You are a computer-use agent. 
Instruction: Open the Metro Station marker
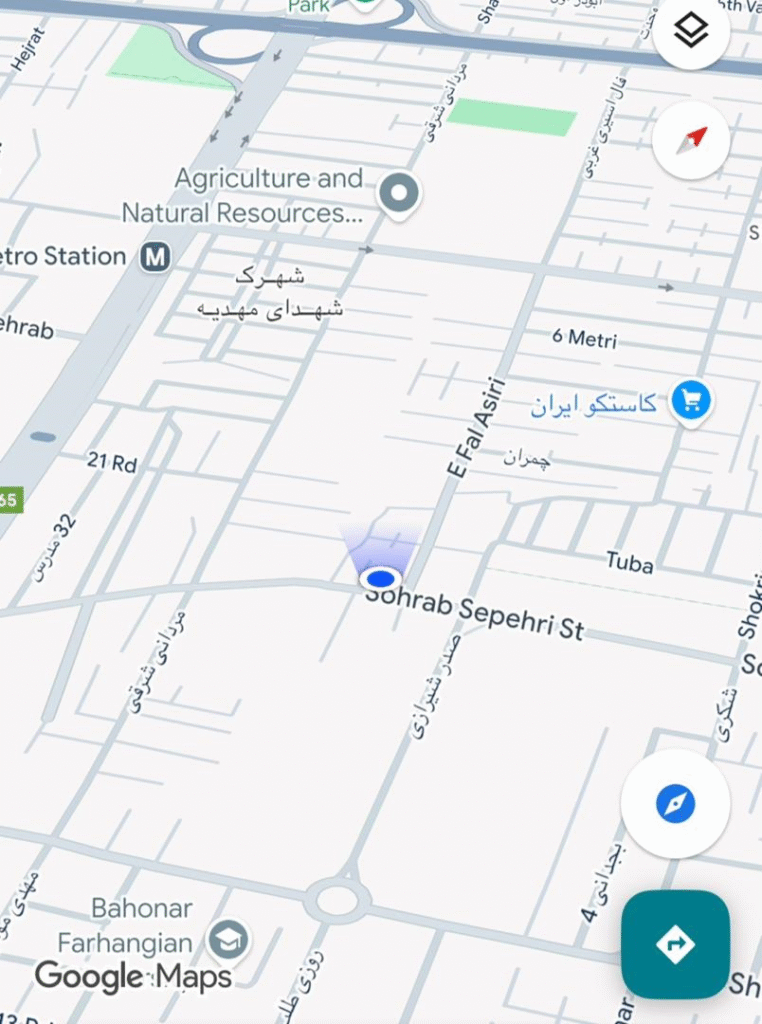154,257
